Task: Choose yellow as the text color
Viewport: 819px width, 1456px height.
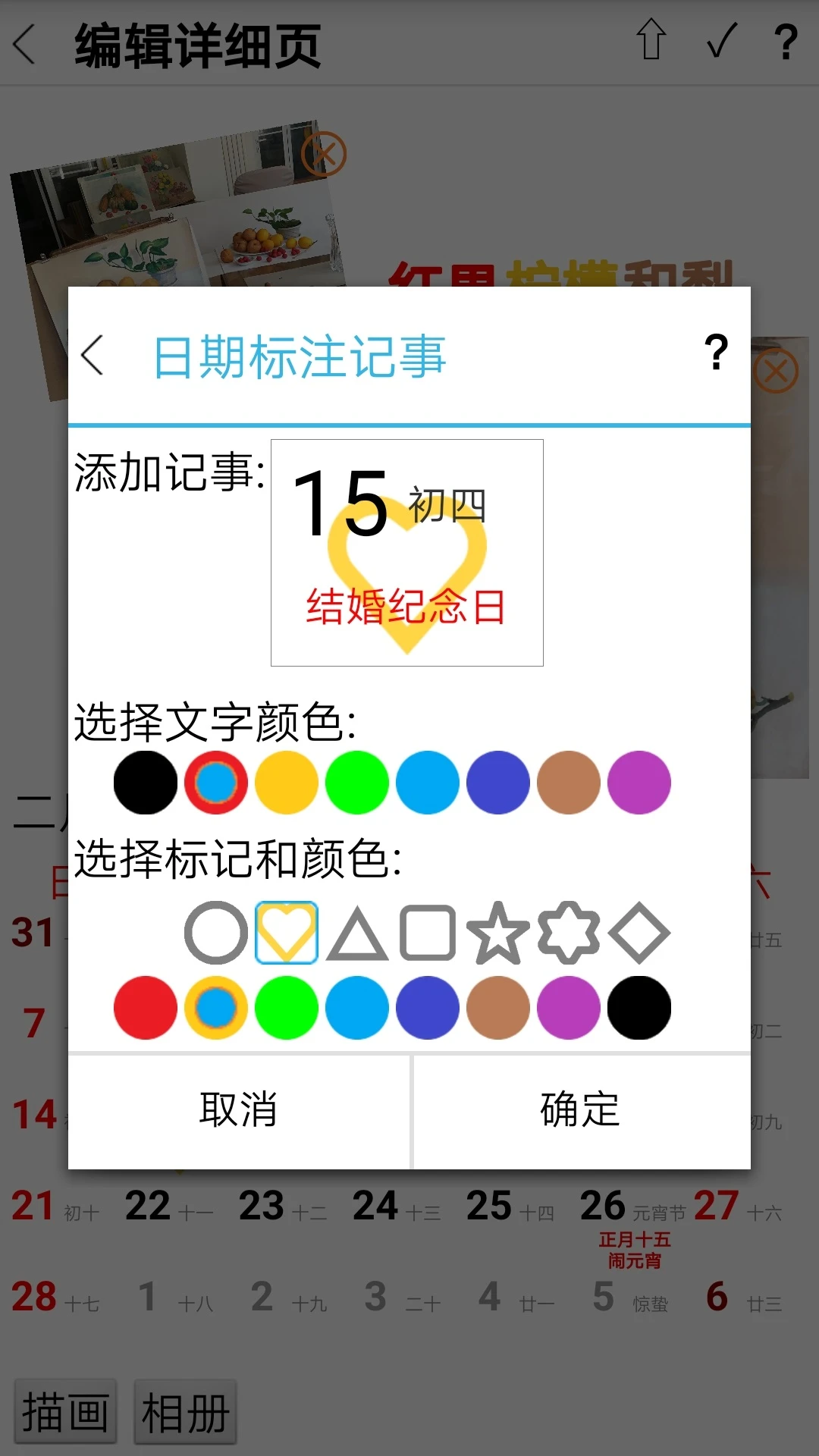Action: click(x=287, y=783)
